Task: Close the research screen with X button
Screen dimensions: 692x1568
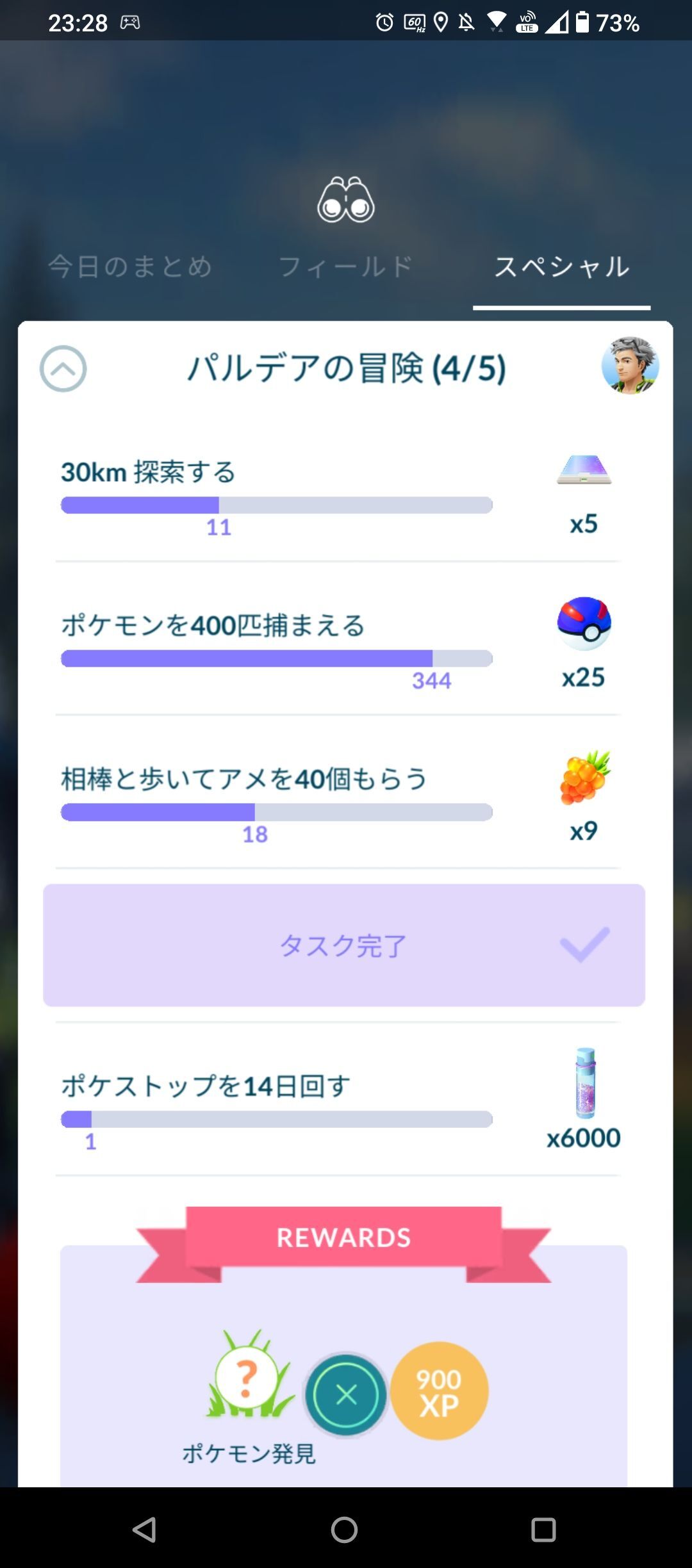Action: tap(346, 1394)
